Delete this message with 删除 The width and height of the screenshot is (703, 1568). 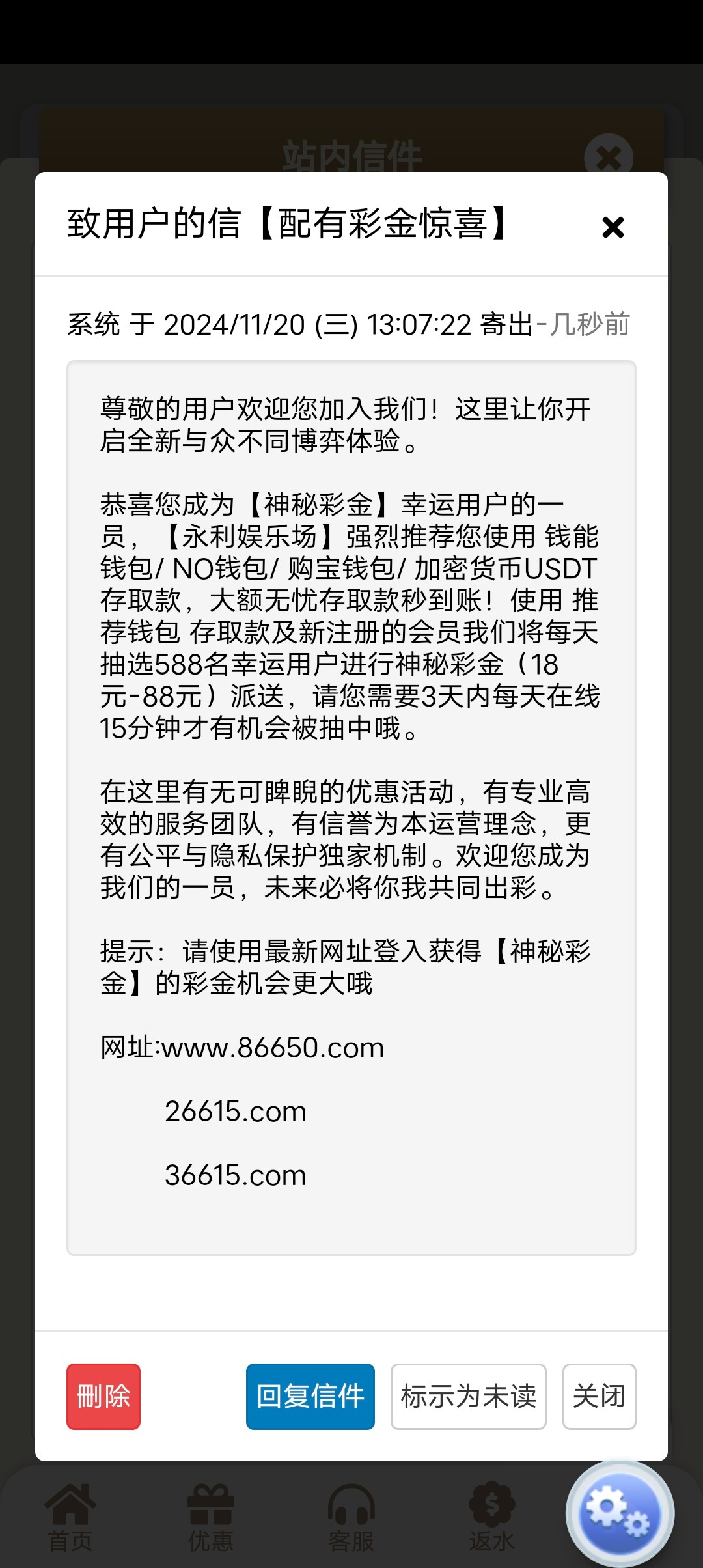[x=103, y=1397]
